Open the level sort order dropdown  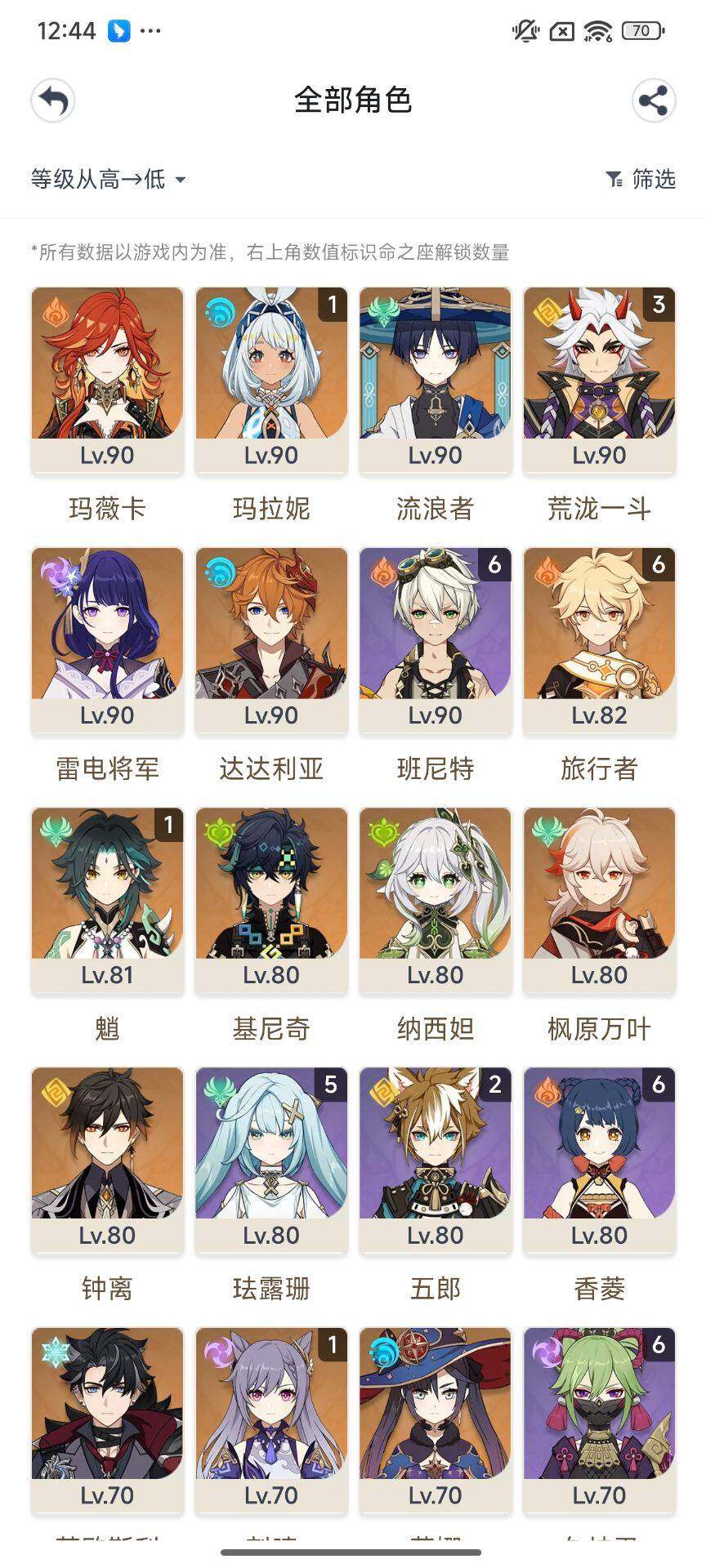coord(108,179)
